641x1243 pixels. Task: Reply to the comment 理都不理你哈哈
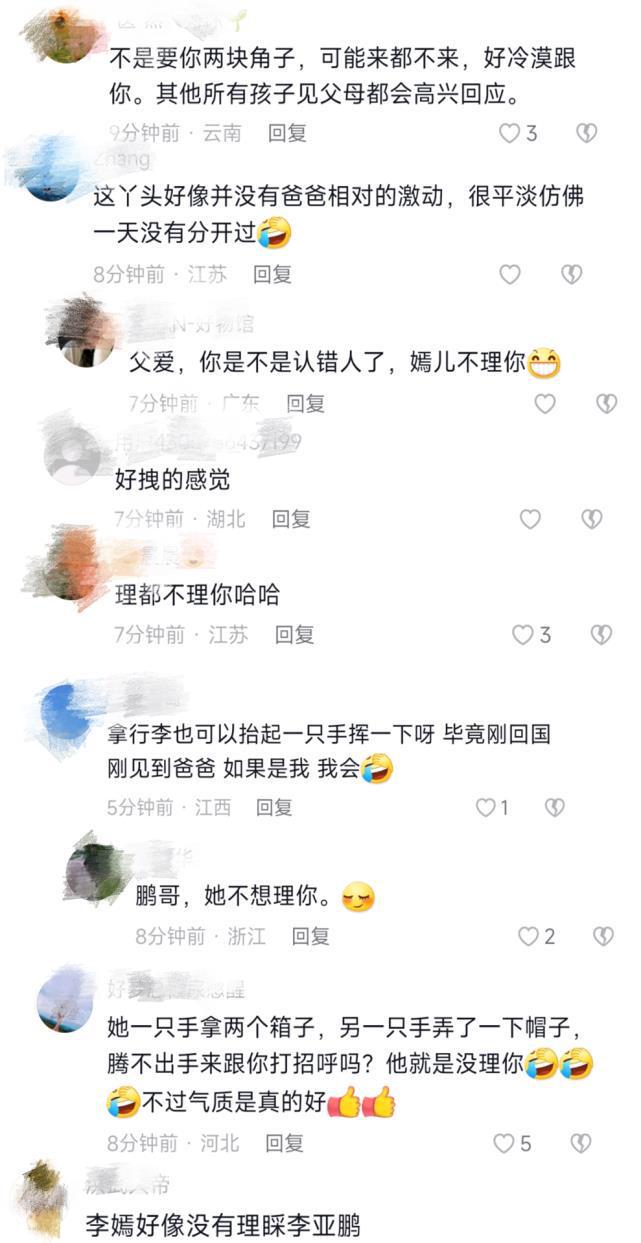[x=295, y=634]
